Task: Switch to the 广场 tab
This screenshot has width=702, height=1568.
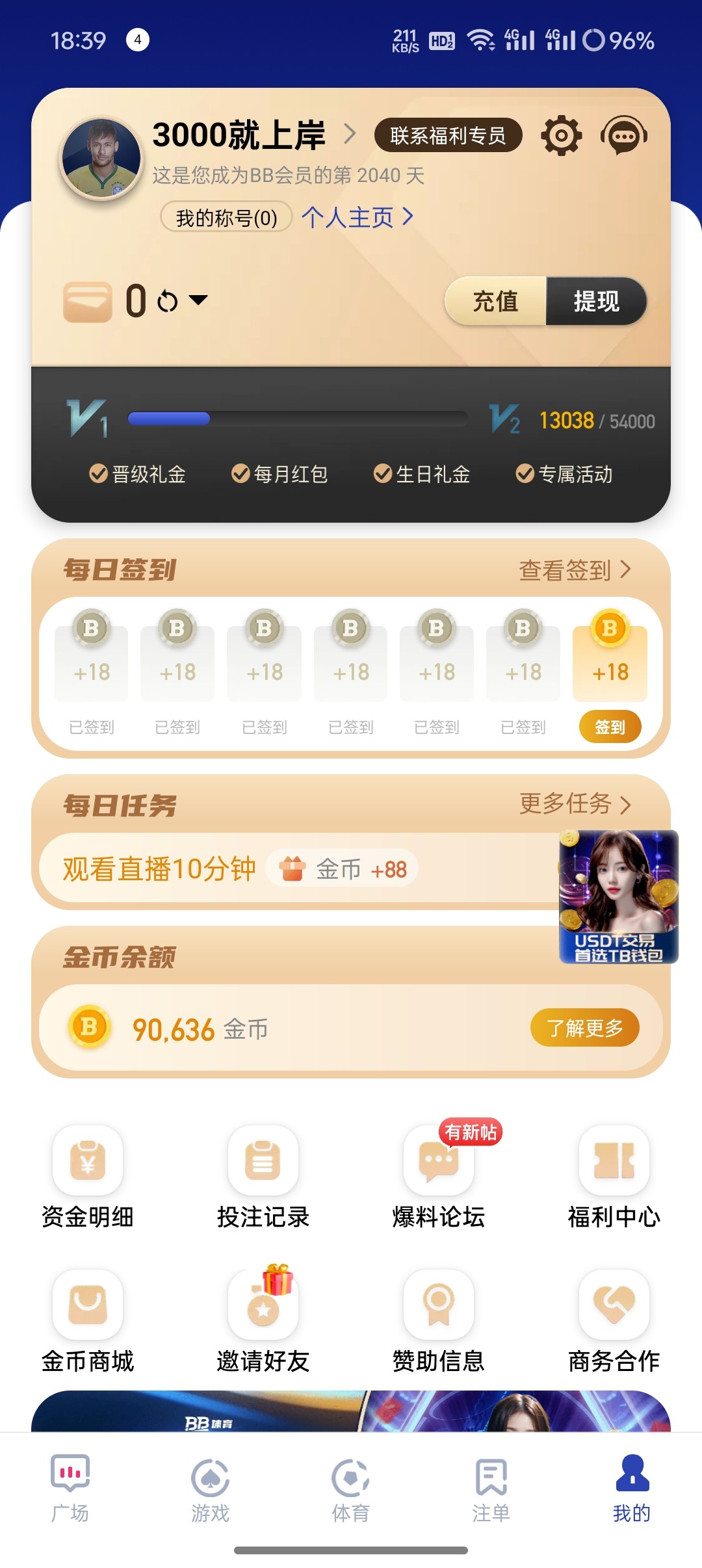Action: tap(70, 1489)
